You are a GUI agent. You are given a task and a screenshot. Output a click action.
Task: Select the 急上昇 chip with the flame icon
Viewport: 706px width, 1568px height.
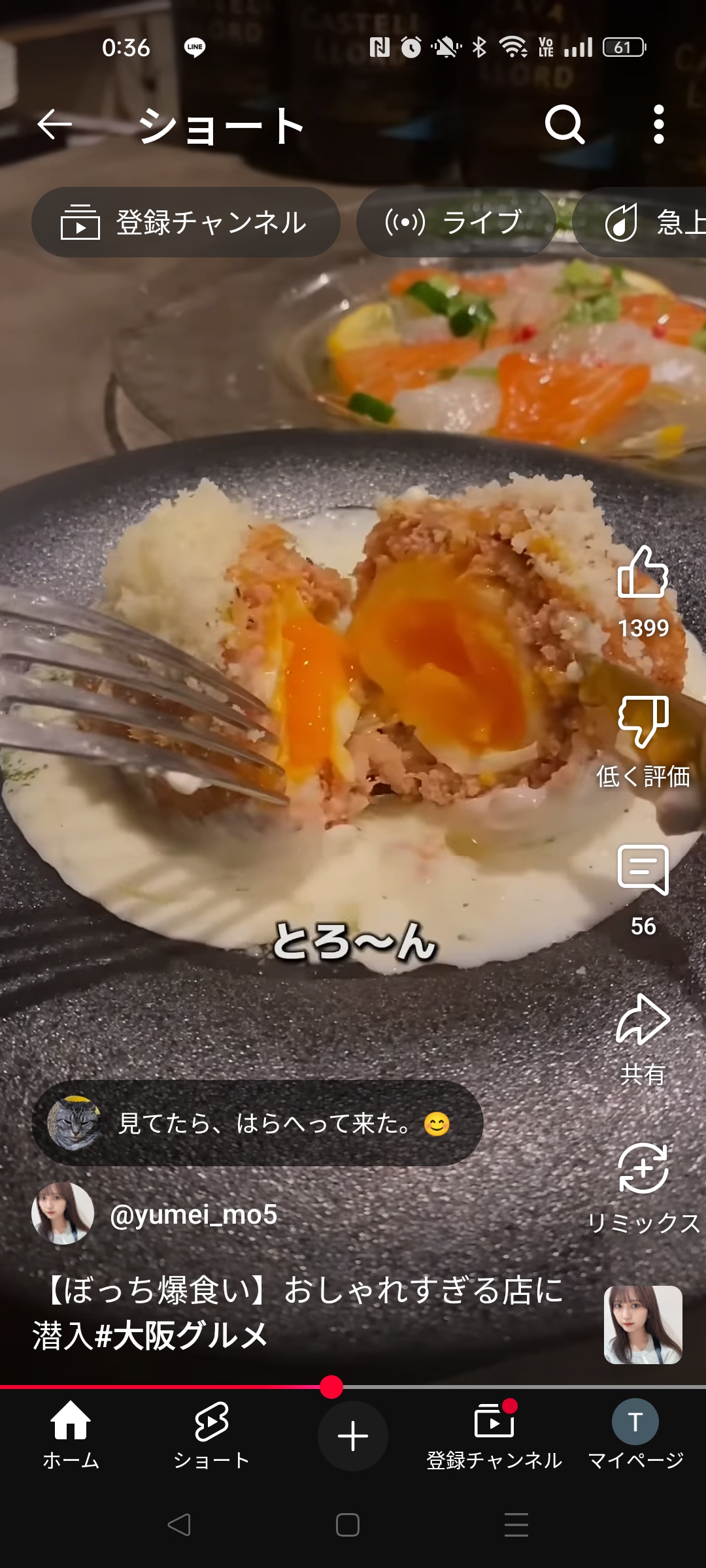click(x=647, y=222)
